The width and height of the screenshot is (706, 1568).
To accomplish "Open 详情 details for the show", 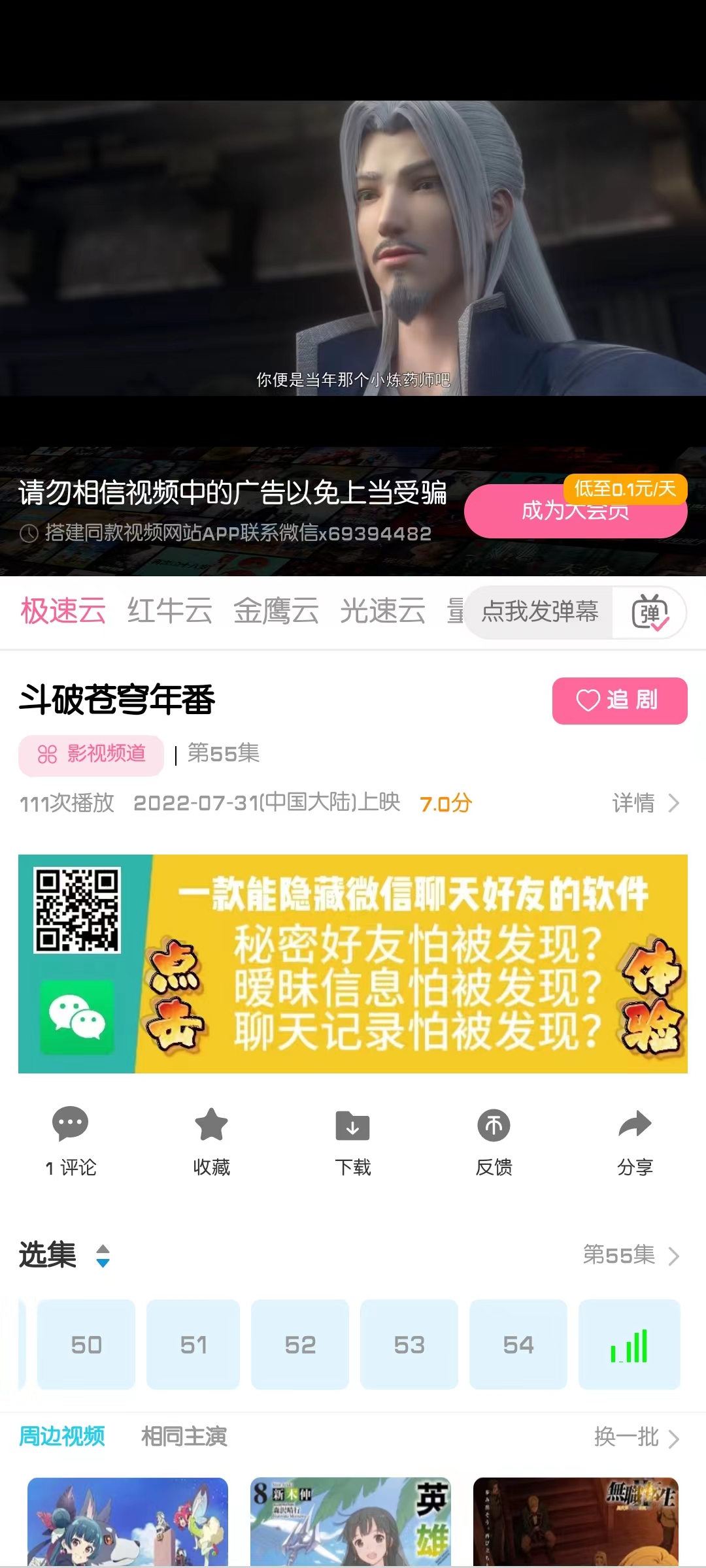I will 645,803.
